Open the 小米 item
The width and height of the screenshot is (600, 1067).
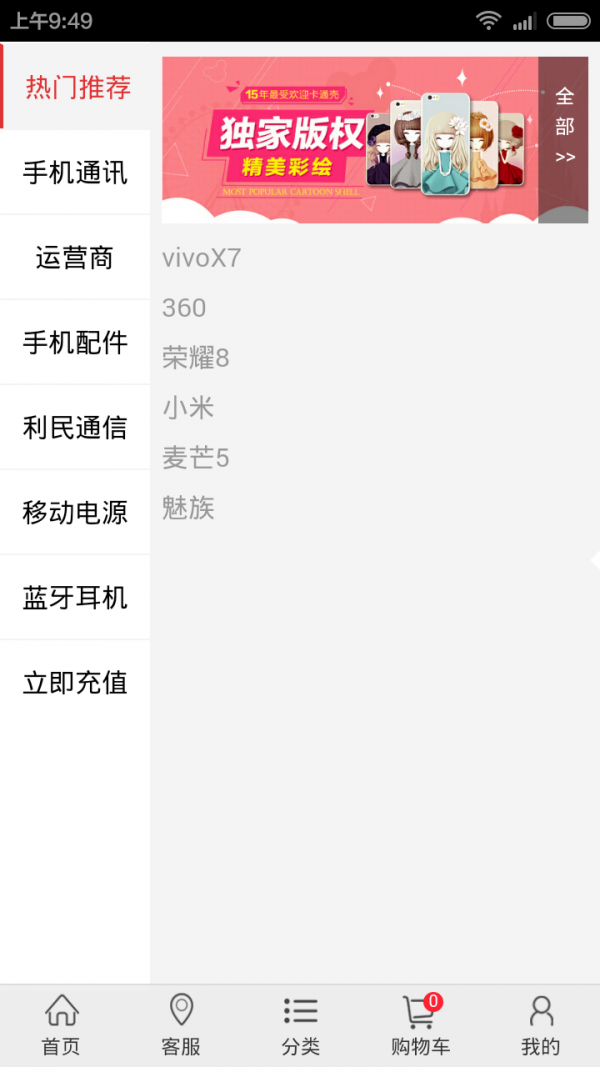click(188, 408)
